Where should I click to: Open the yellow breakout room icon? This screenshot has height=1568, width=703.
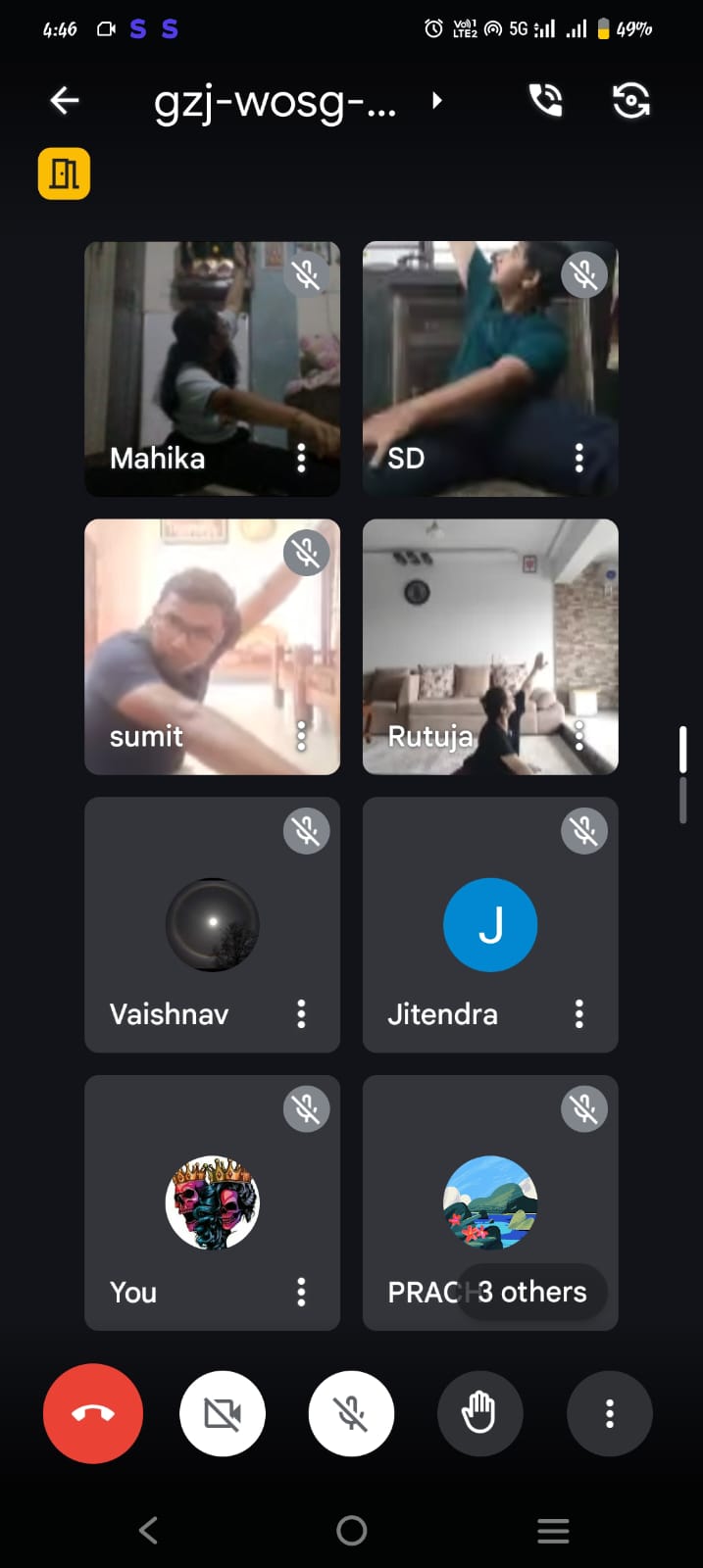click(65, 173)
